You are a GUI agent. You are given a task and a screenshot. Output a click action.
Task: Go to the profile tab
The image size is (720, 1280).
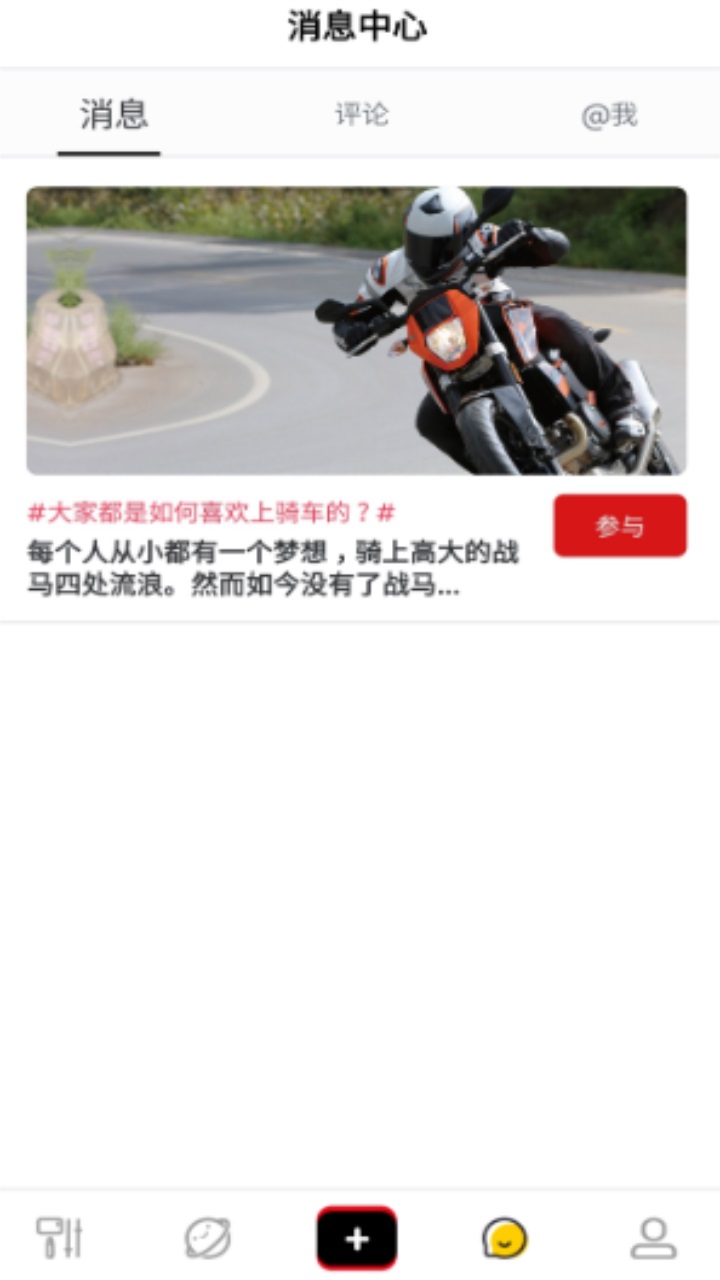(x=653, y=1238)
